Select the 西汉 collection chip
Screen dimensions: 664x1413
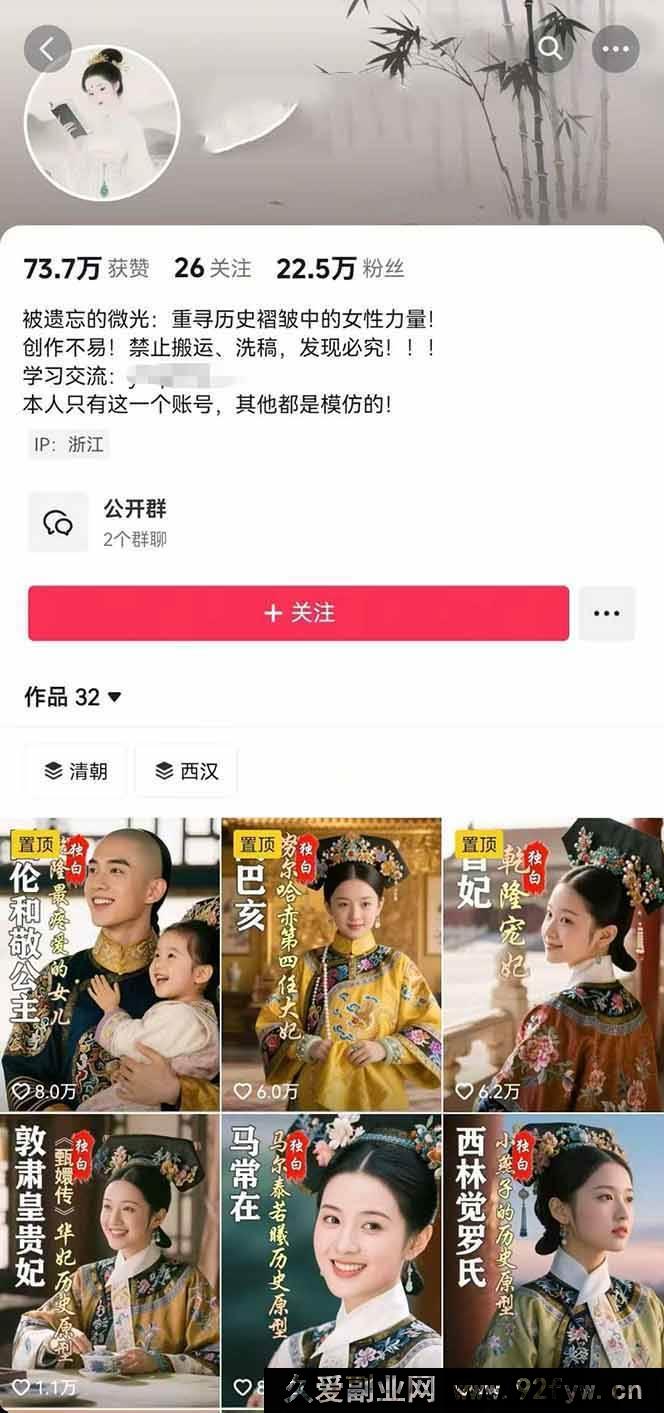[x=186, y=771]
